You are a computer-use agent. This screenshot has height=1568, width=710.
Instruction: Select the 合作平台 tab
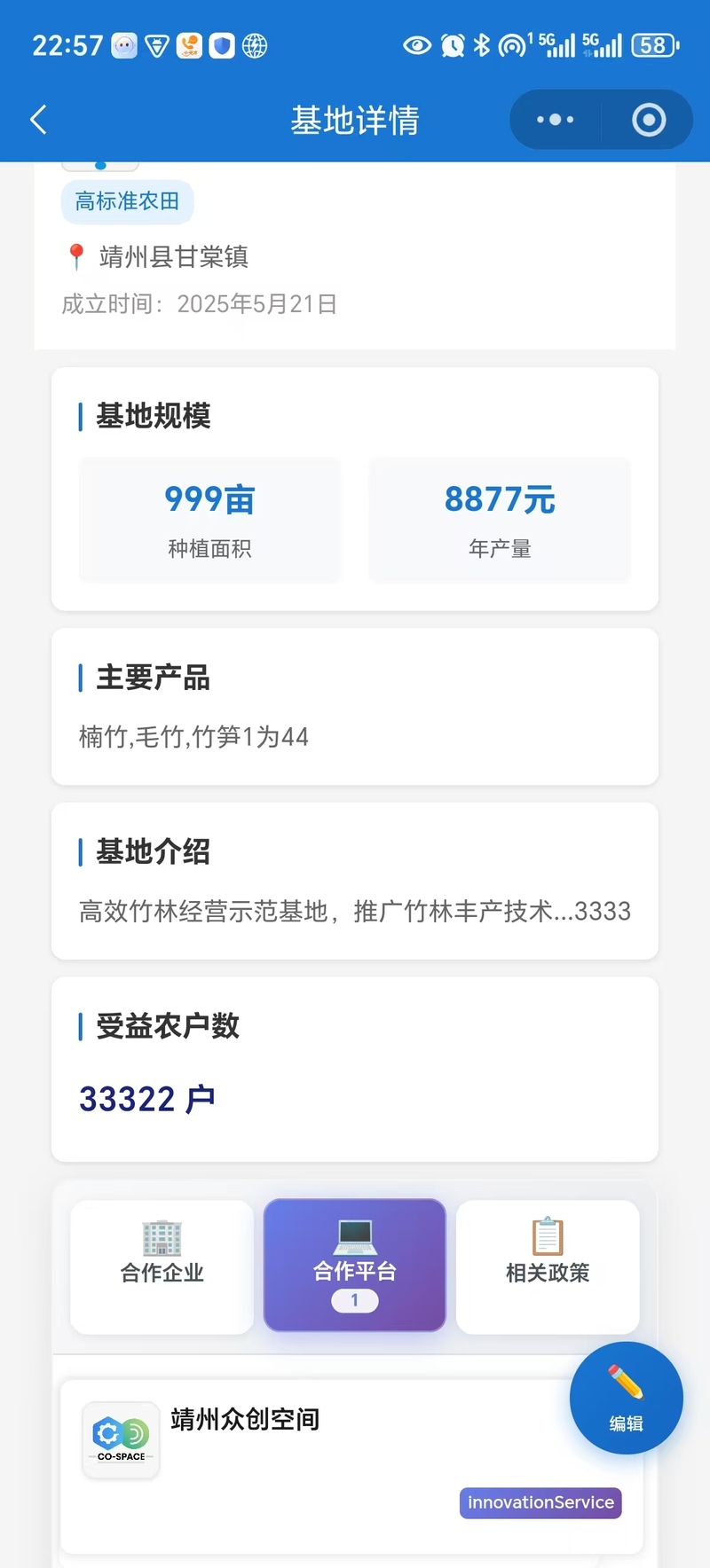click(x=355, y=1266)
